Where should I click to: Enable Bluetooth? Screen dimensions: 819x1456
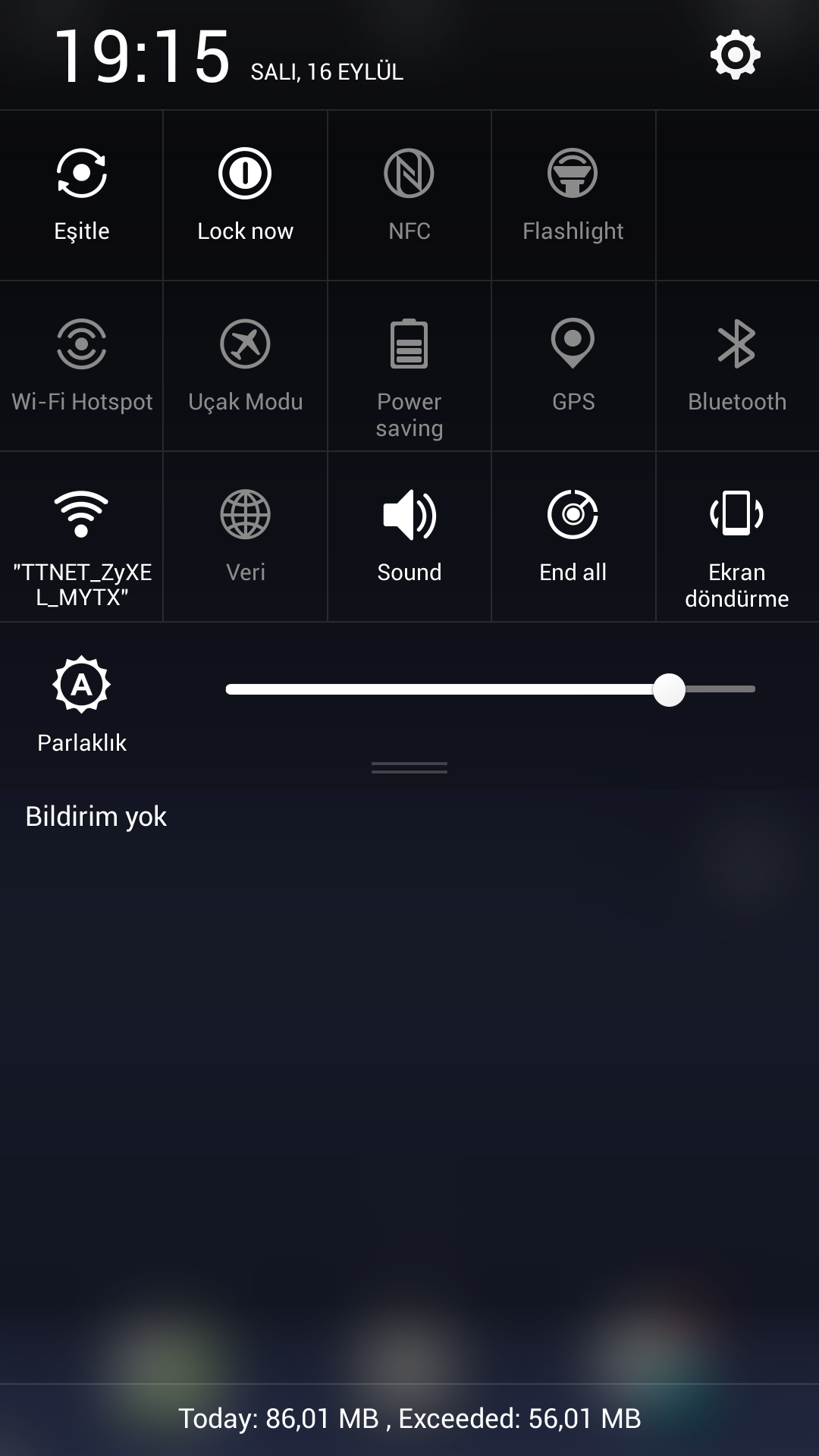point(737,366)
